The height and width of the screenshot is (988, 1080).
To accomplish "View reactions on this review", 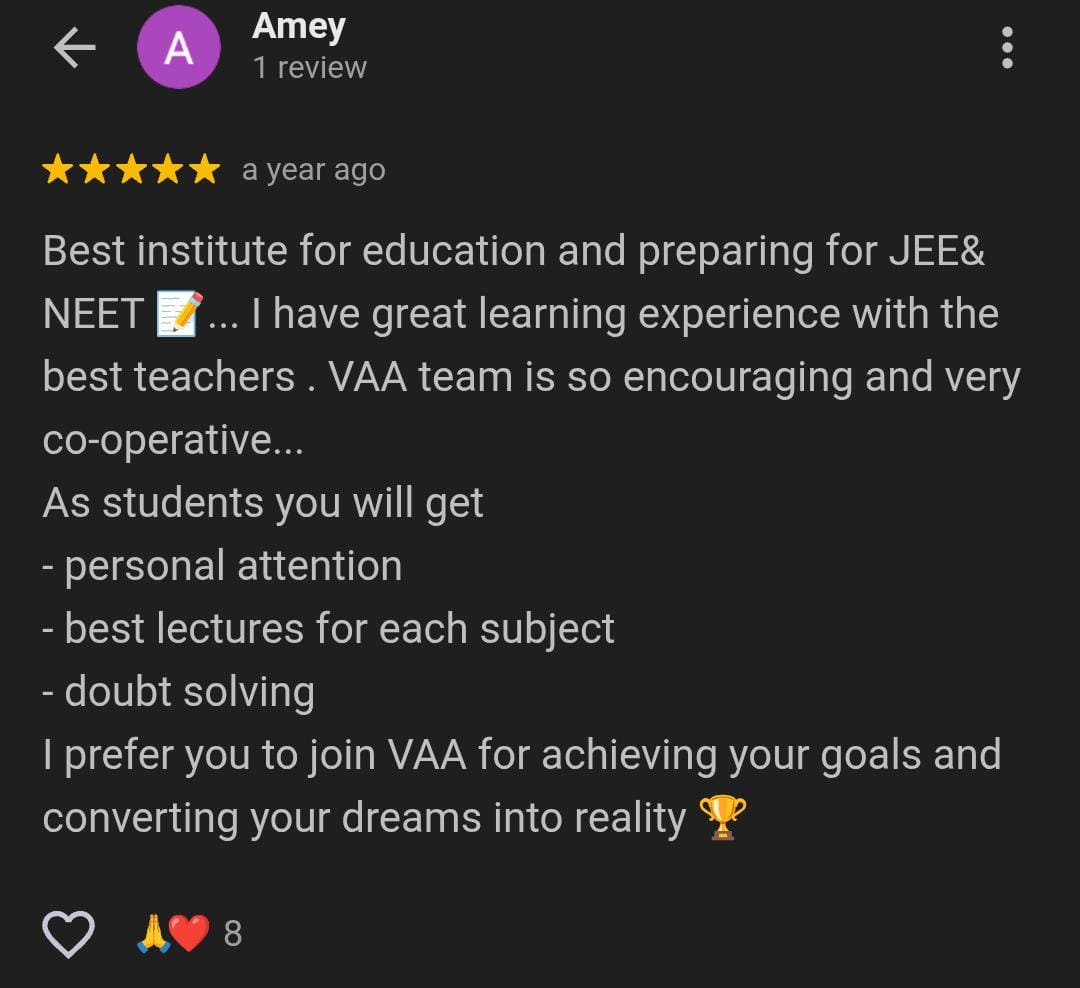I will (x=186, y=934).
